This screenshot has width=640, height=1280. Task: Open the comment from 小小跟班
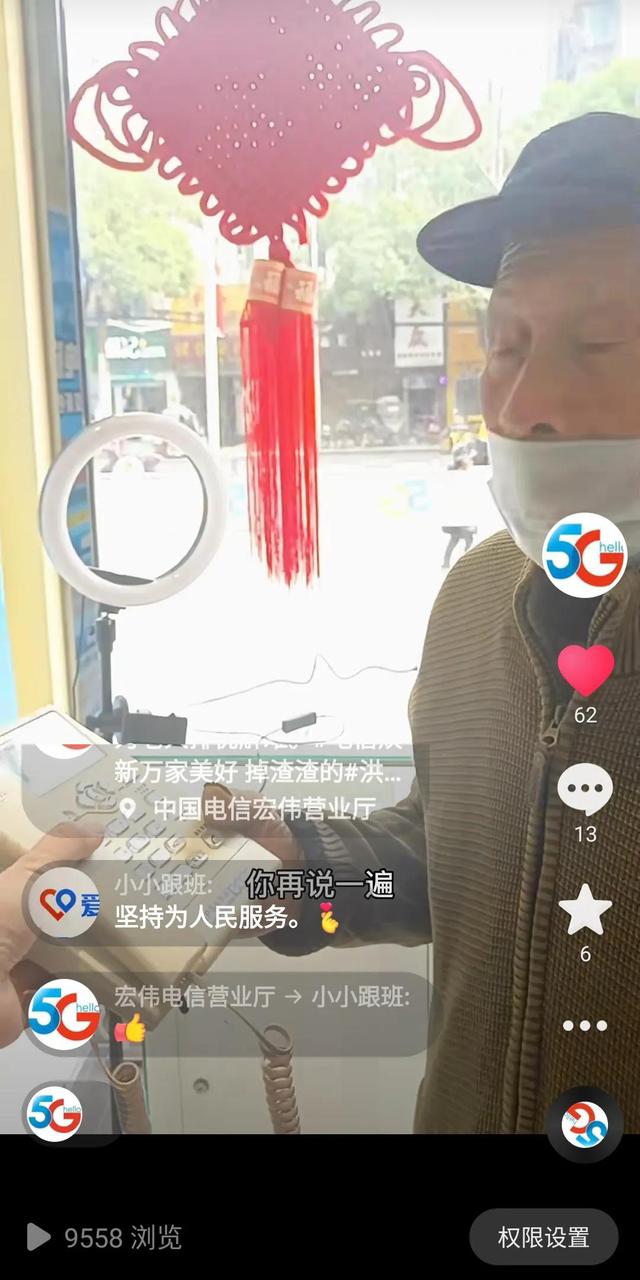coord(225,902)
